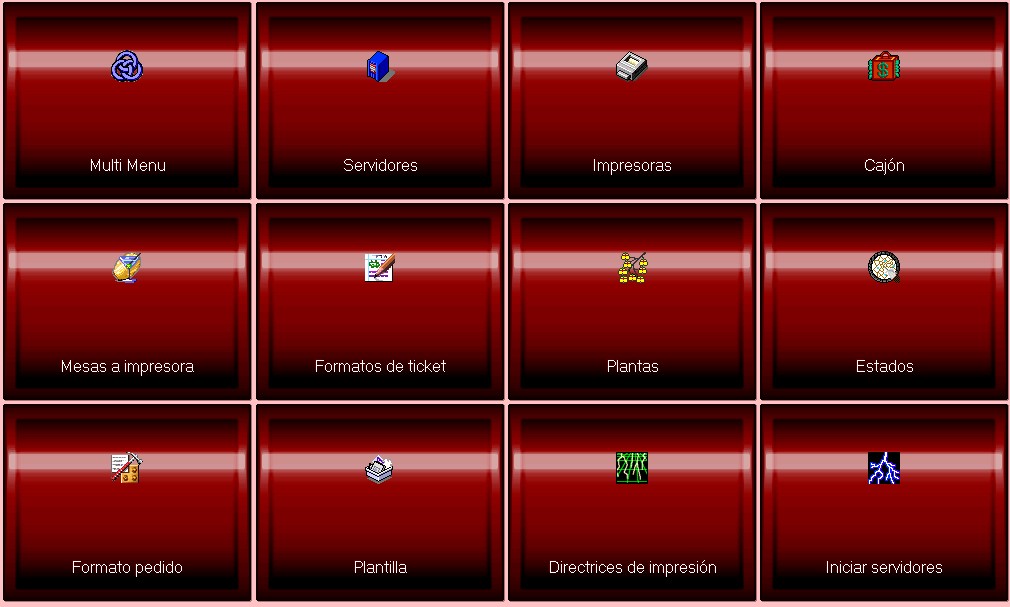
Task: Open Formato pedido settings
Action: coord(127,503)
